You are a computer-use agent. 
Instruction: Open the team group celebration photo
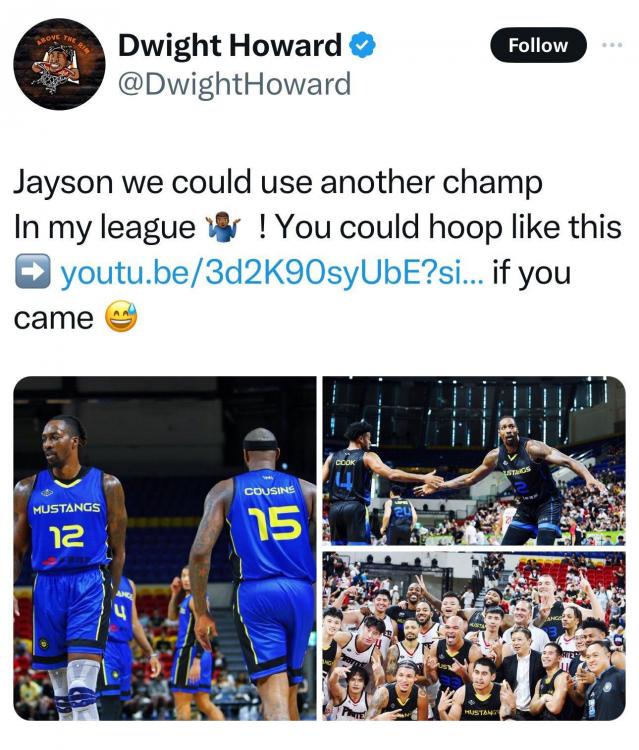pos(473,636)
